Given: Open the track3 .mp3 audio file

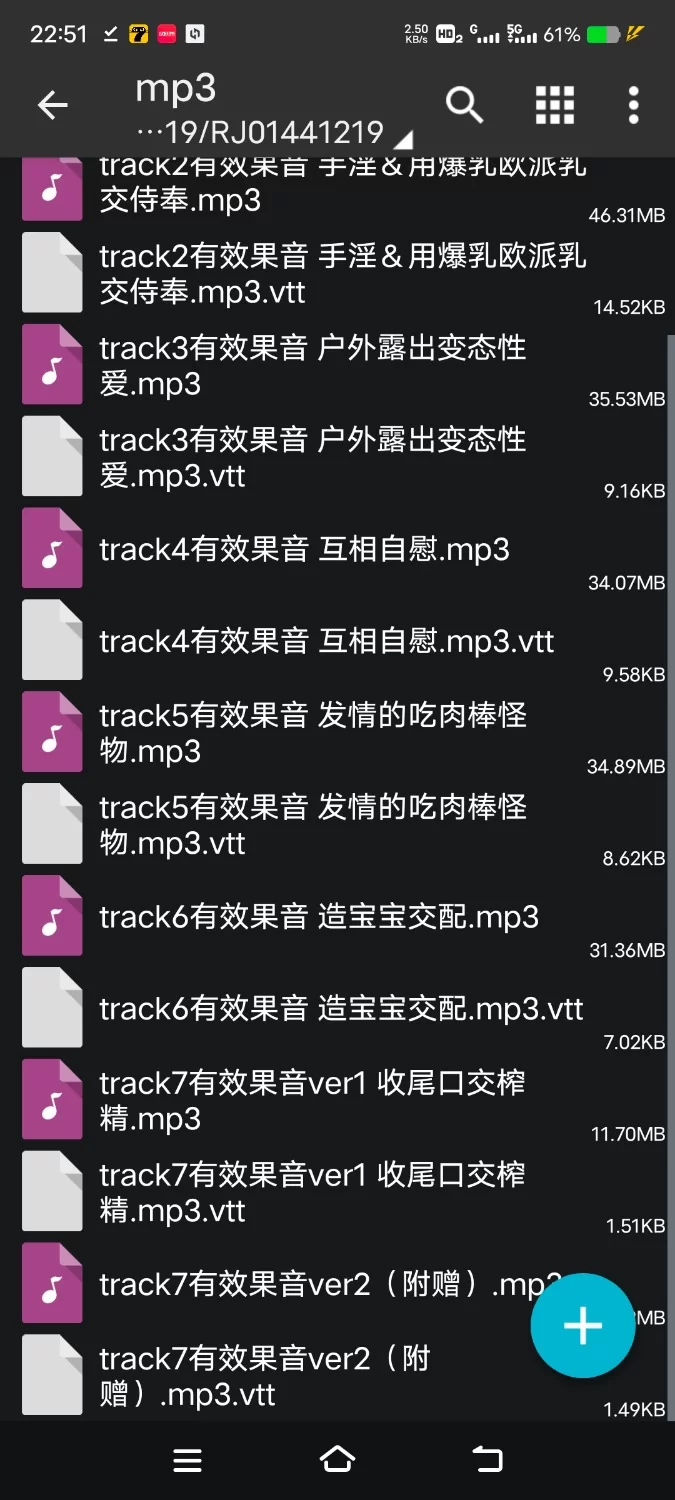Looking at the screenshot, I should tap(312, 366).
